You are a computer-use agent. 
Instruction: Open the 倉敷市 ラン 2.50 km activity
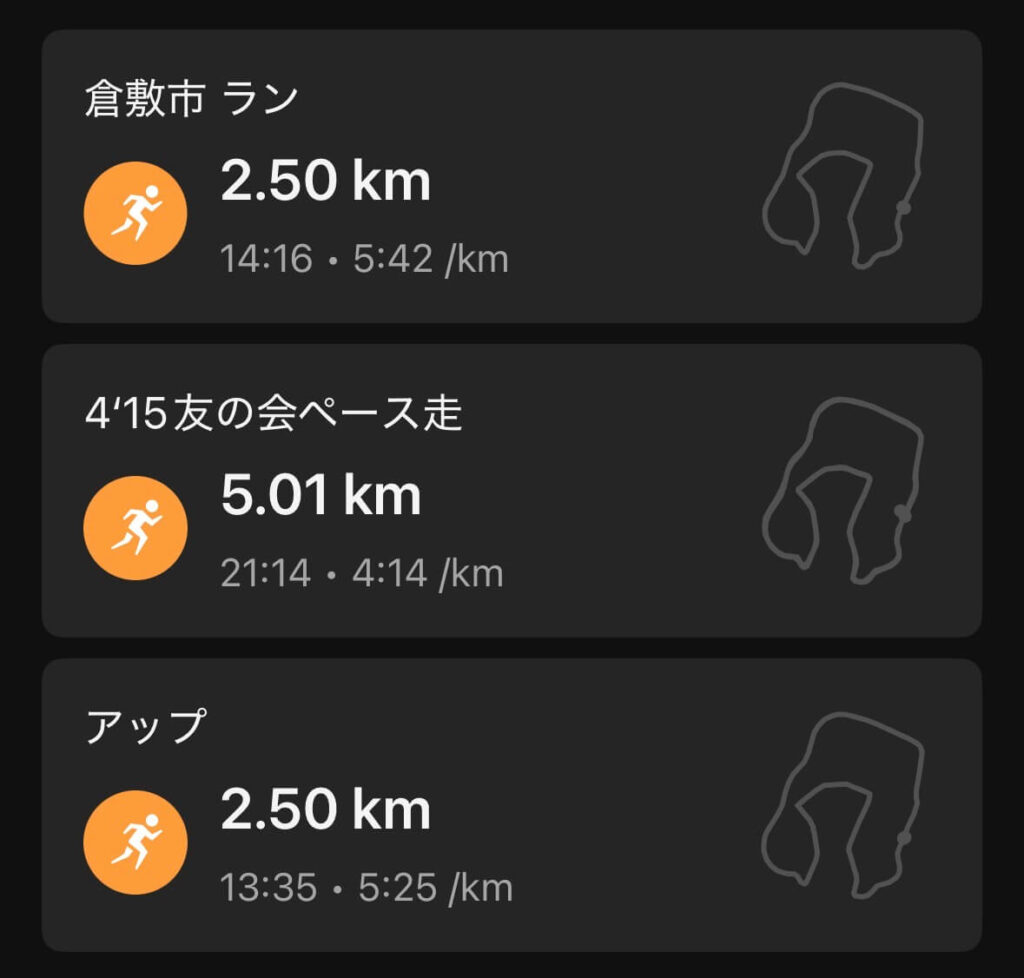coord(510,177)
